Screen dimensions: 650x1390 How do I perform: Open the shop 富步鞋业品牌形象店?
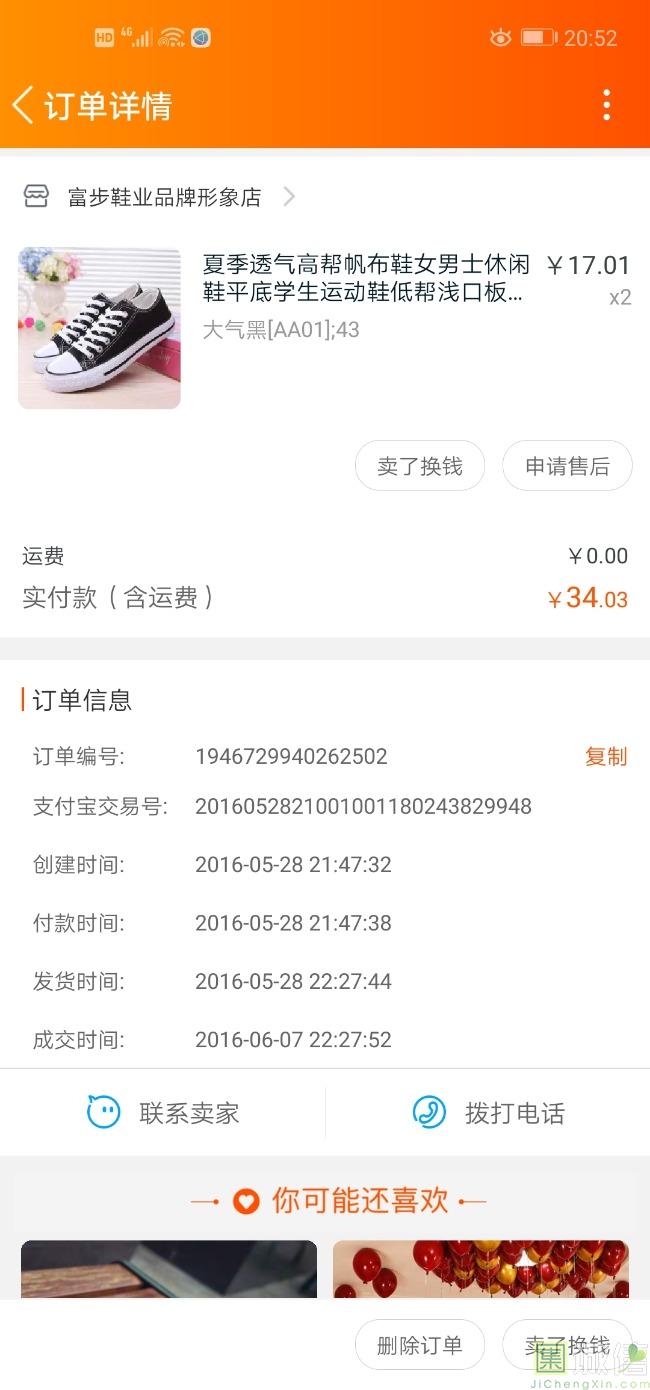pyautogui.click(x=164, y=197)
